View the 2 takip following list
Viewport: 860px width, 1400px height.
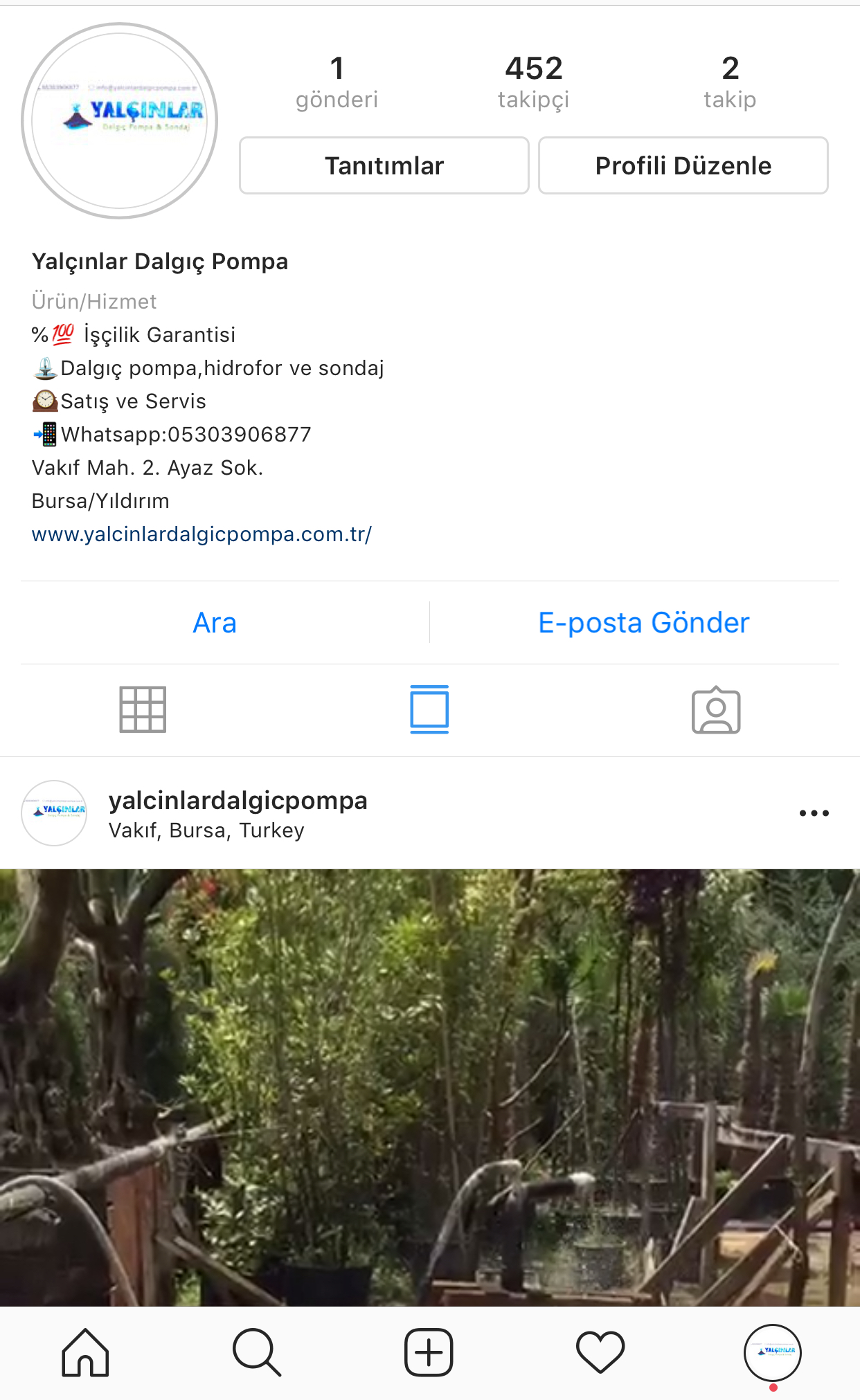pyautogui.click(x=730, y=82)
